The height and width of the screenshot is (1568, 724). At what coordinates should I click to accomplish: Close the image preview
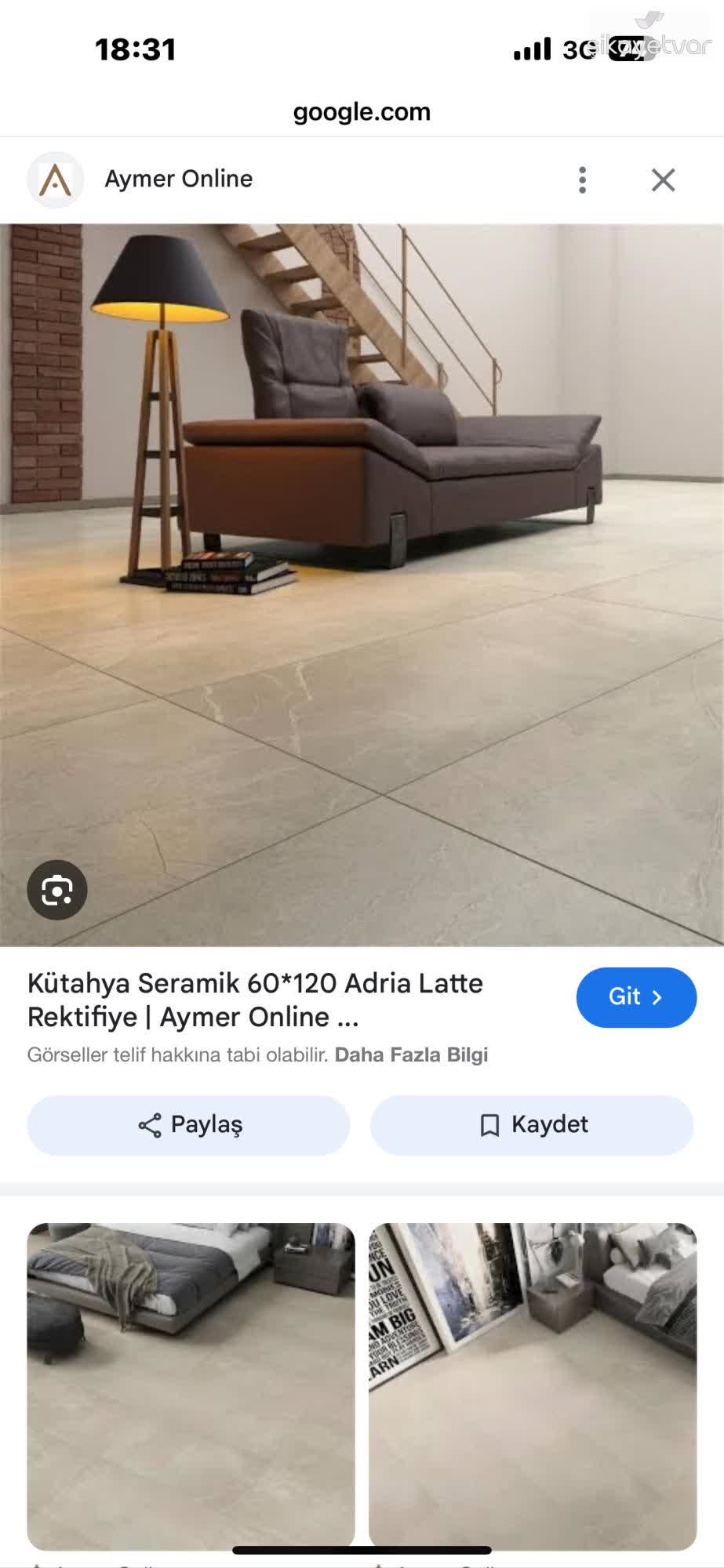coord(663,180)
